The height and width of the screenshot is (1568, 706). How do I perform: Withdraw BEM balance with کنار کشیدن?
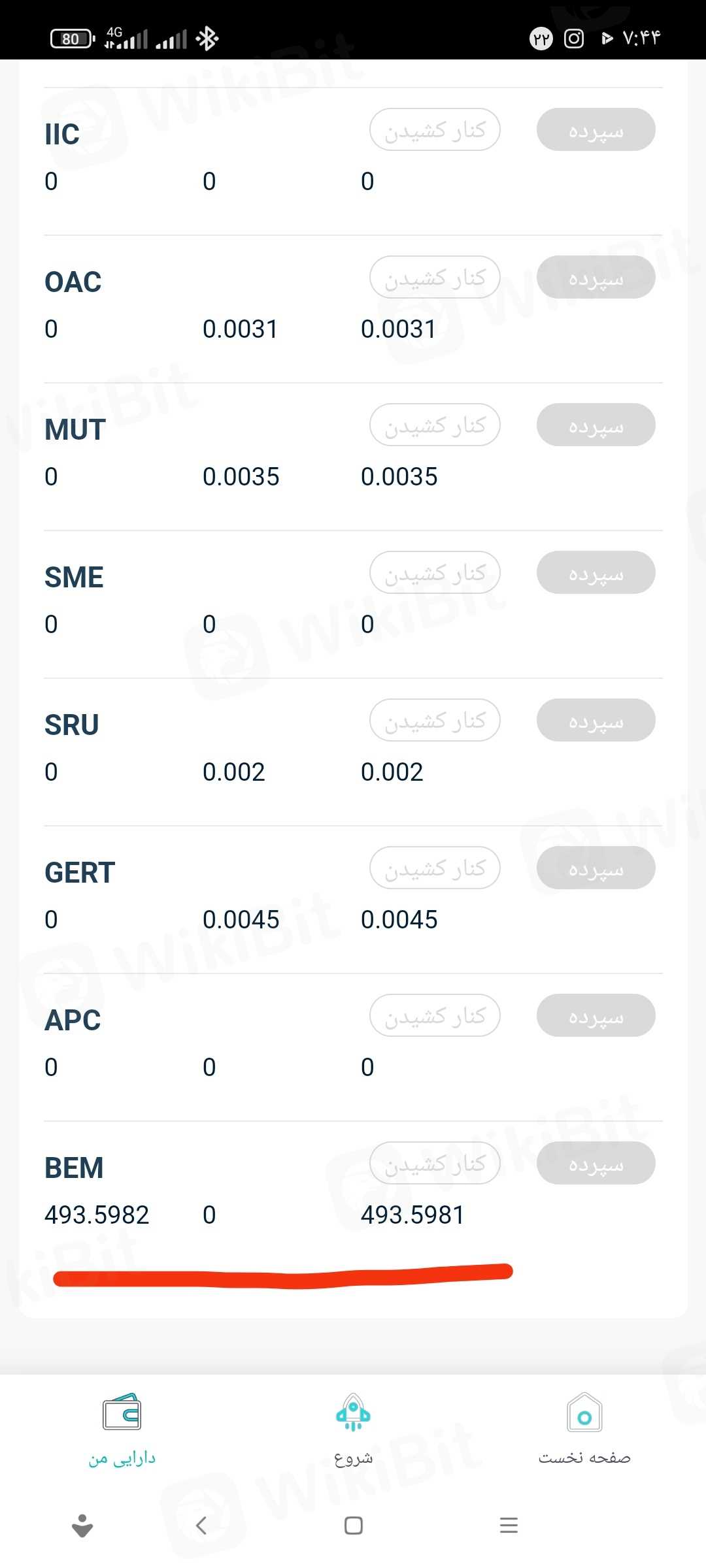[x=435, y=1163]
